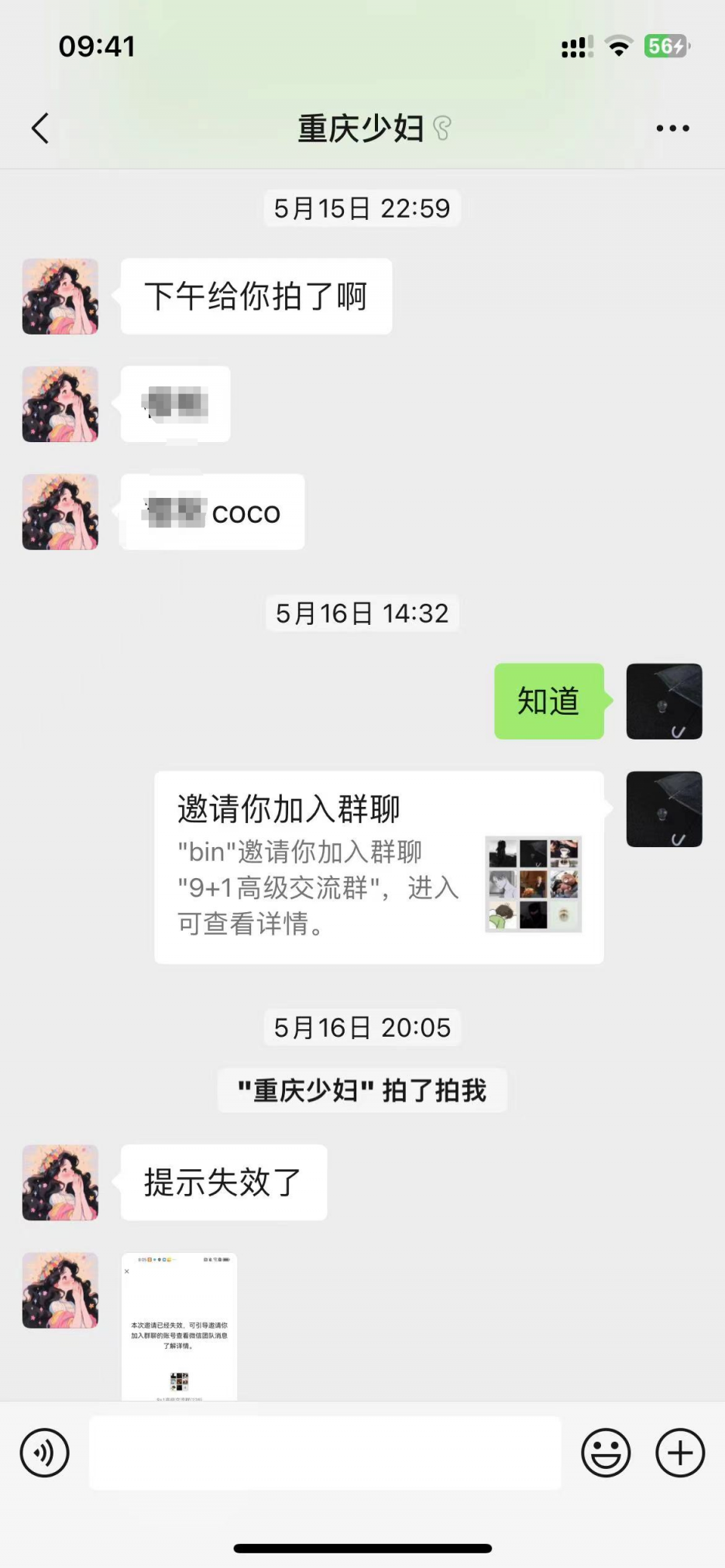View the screenshot image sent below 提示失效了
725x1568 pixels.
click(179, 1326)
